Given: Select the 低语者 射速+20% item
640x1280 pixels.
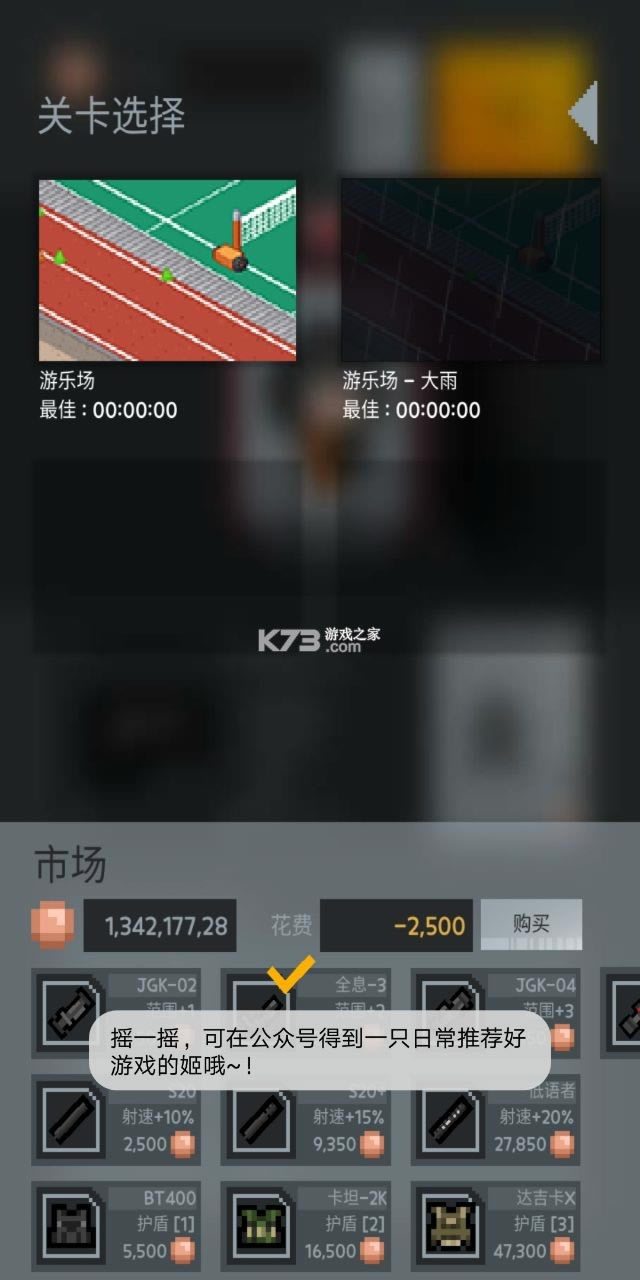Looking at the screenshot, I should click(x=495, y=1118).
